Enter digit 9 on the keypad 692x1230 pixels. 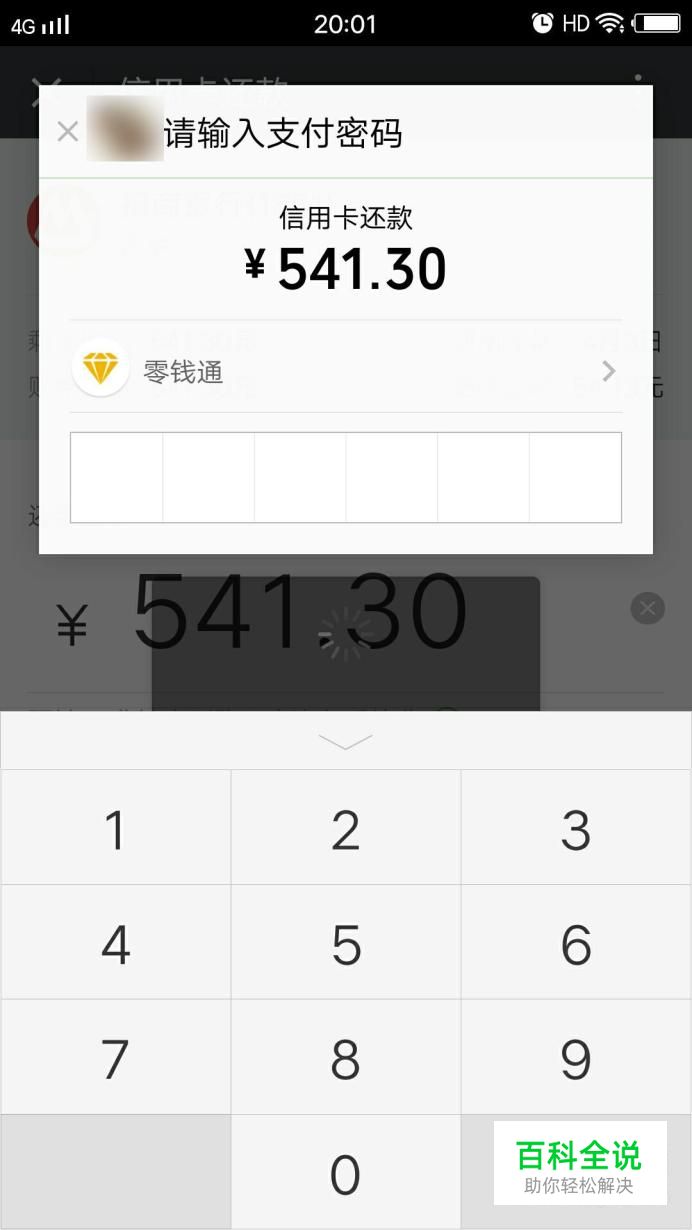576,1058
